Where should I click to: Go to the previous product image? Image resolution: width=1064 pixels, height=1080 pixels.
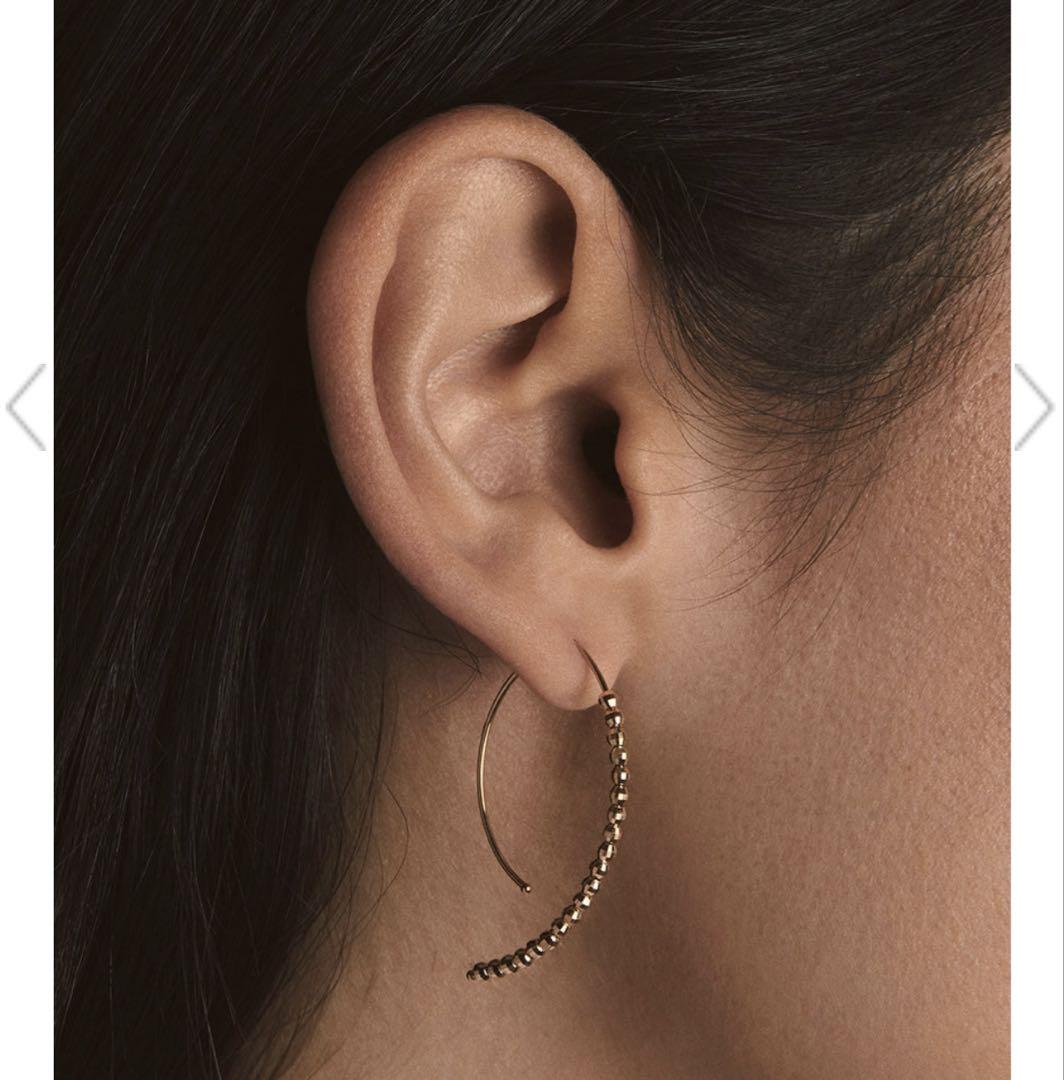coord(26,407)
